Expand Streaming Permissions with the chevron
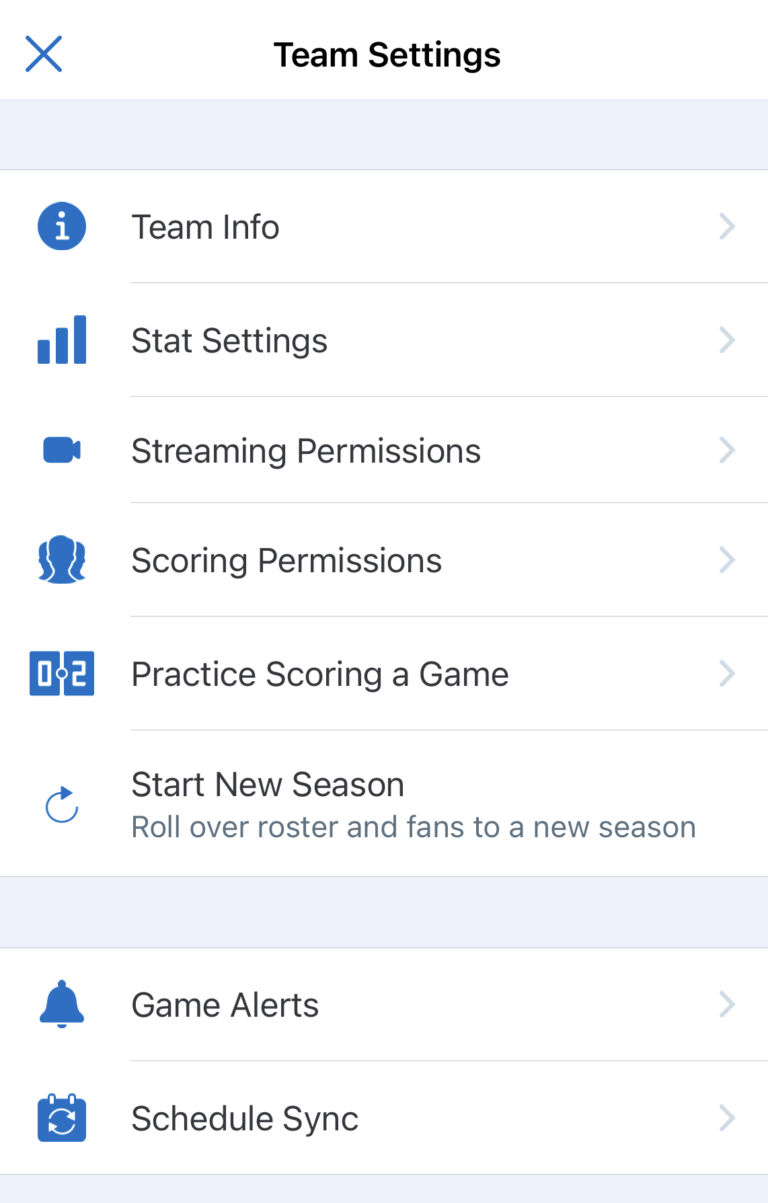The height and width of the screenshot is (1203, 768). tap(727, 450)
